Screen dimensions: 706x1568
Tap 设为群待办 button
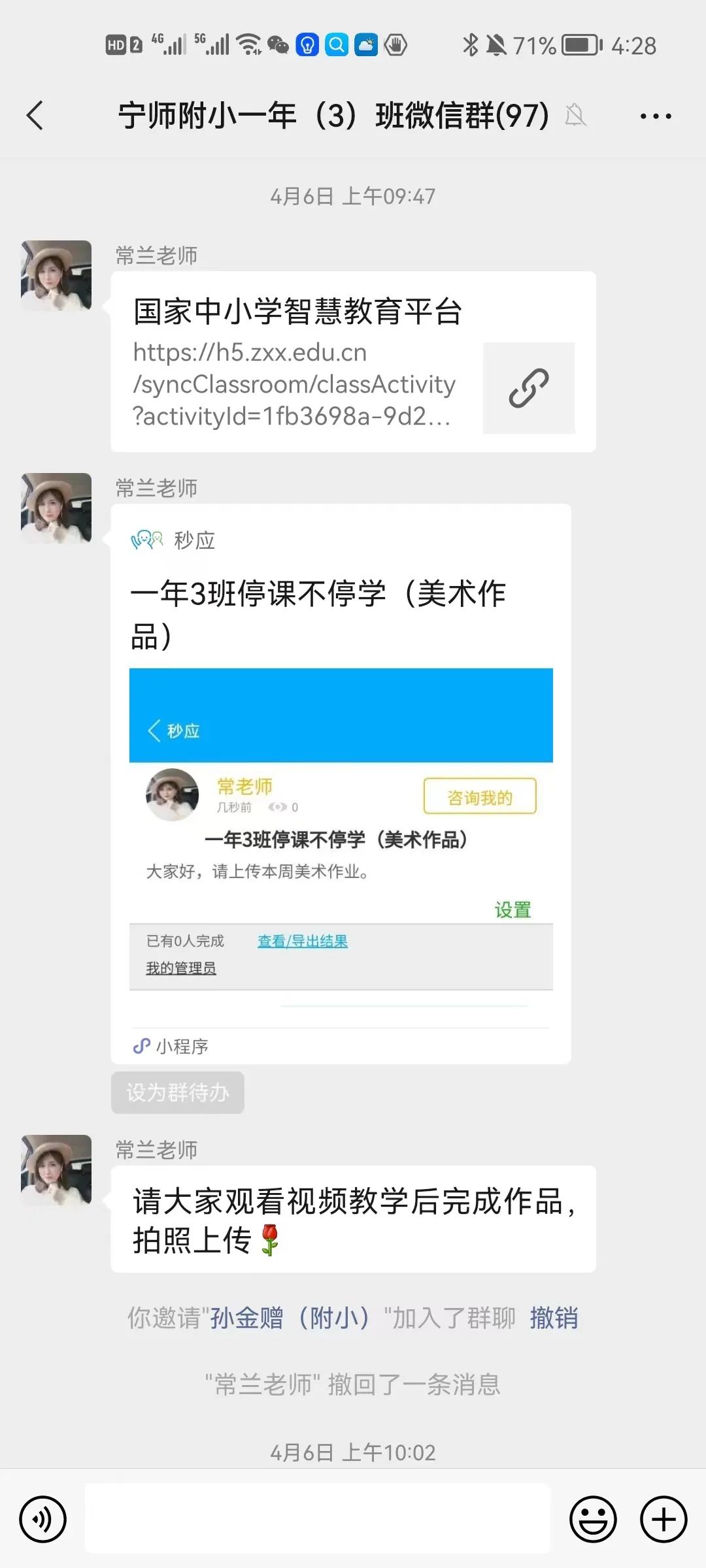(x=178, y=1092)
